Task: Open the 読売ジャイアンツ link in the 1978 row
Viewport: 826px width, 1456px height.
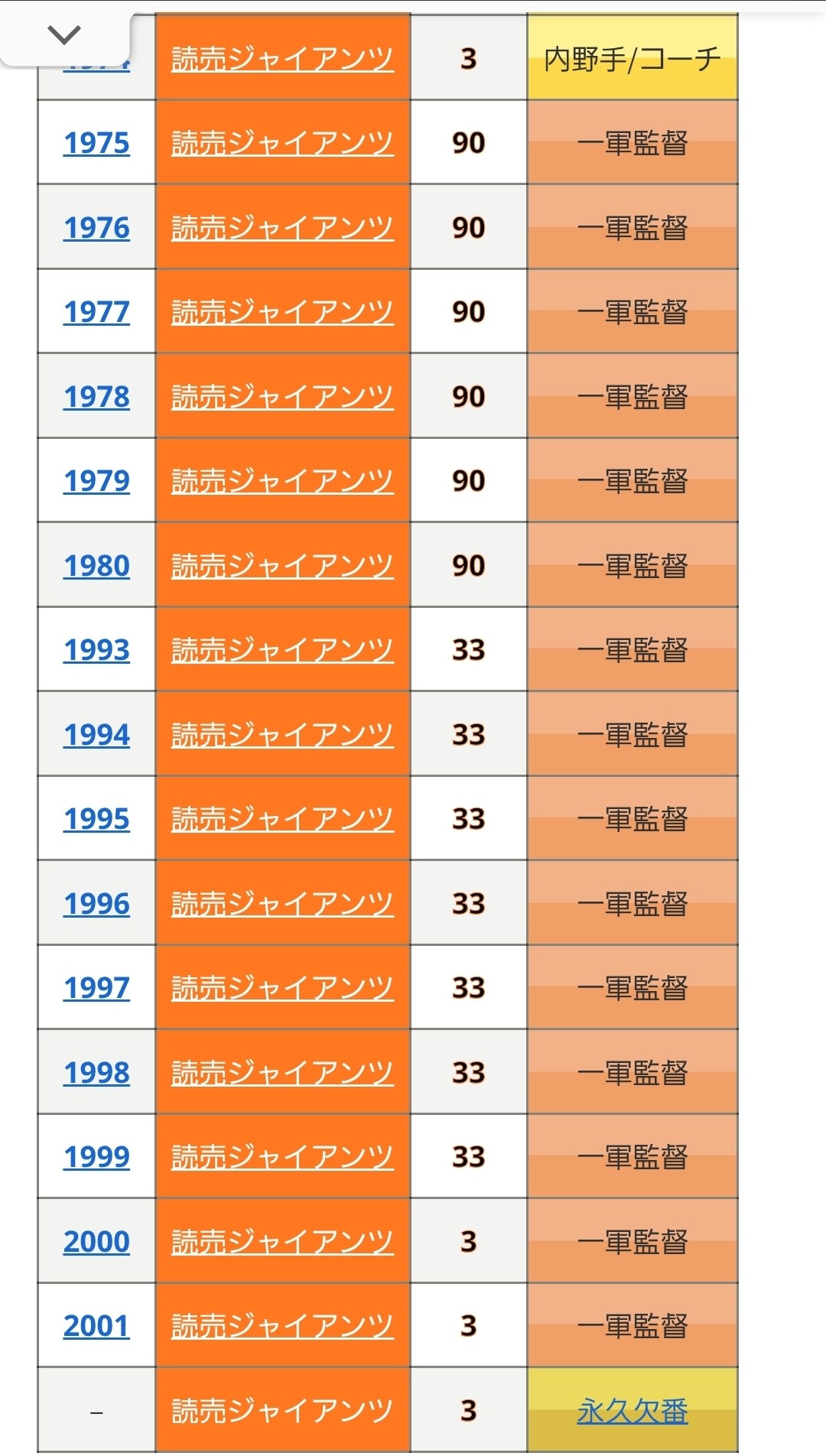Action: pos(282,397)
